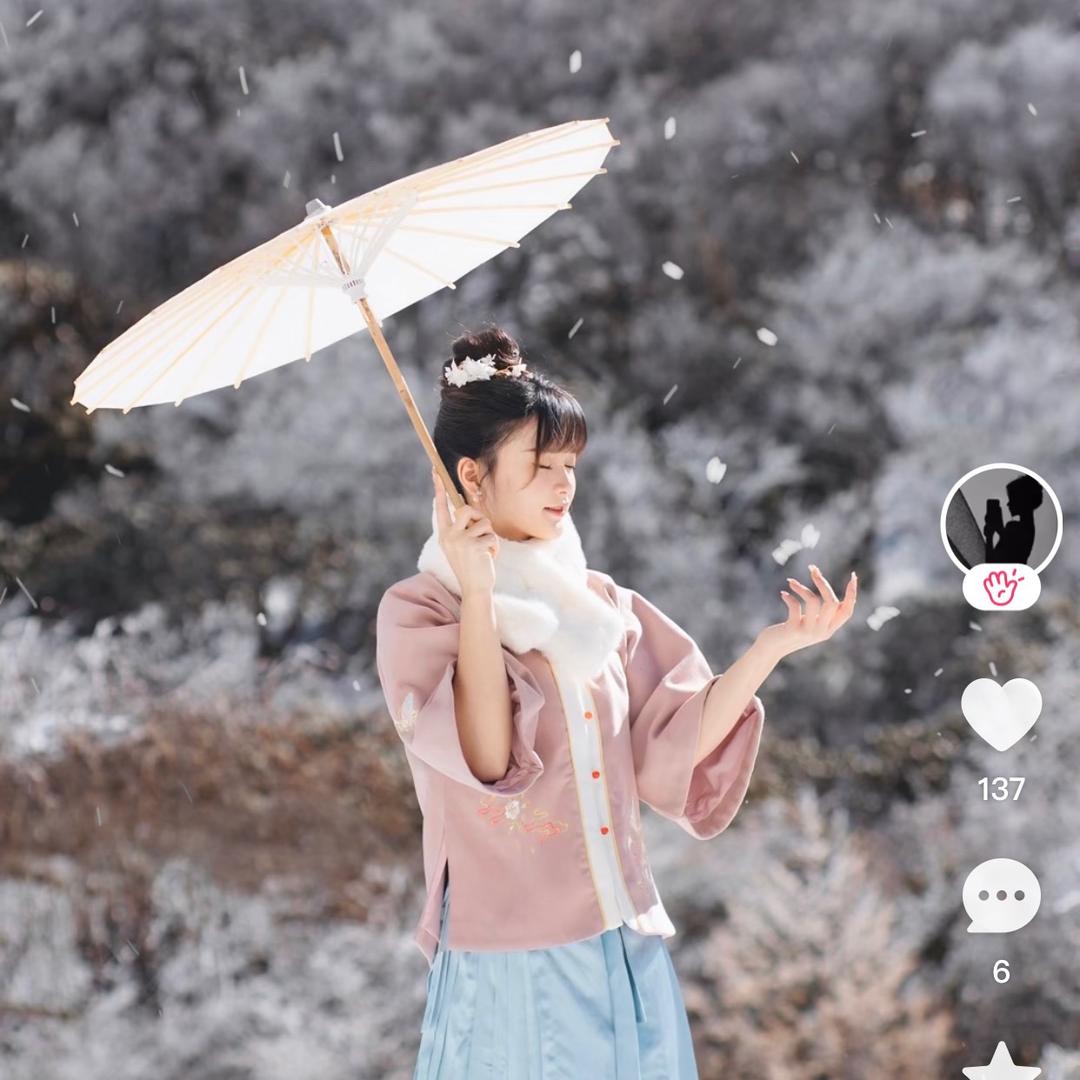This screenshot has width=1080, height=1080.
Task: Follow the creator via the badge under avatar
Action: (x=1001, y=588)
